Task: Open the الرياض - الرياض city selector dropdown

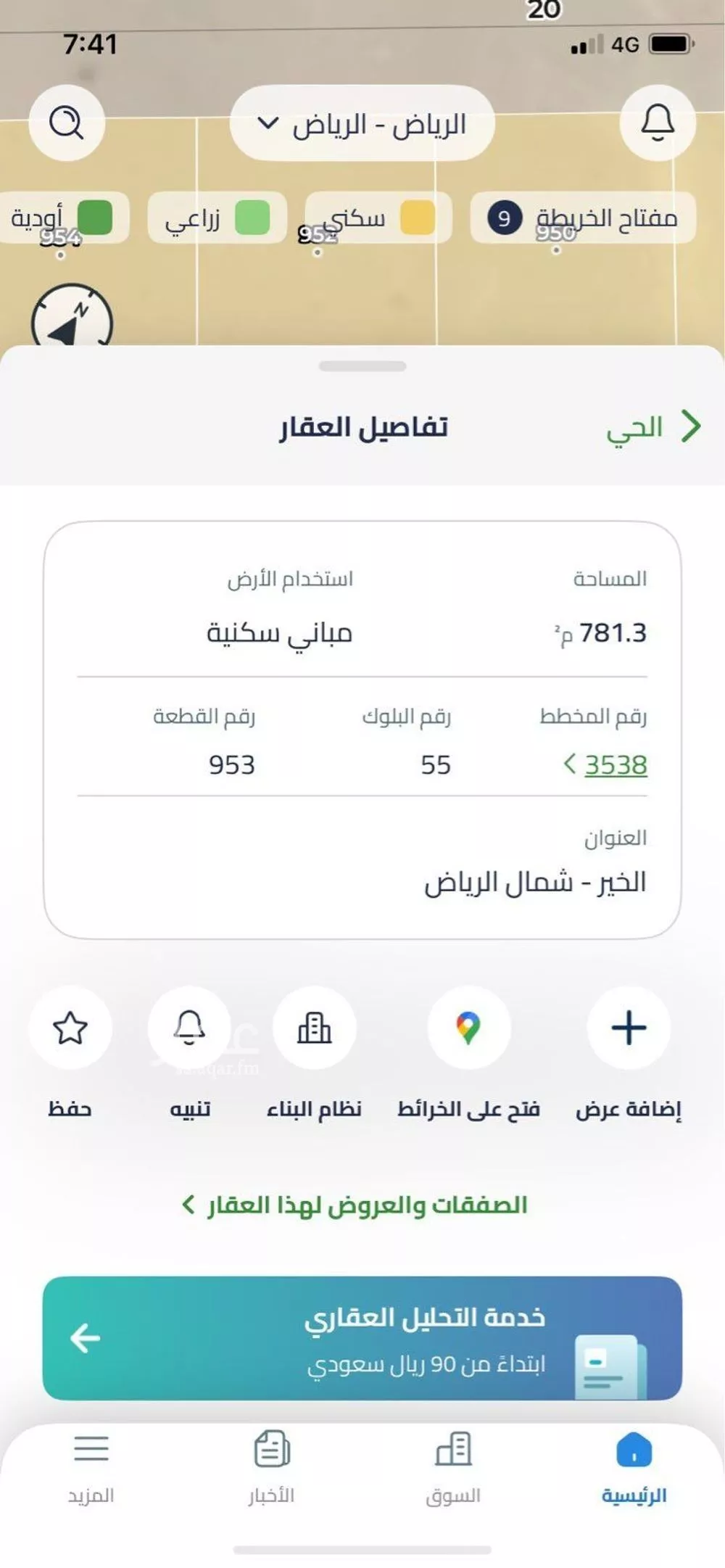Action: tap(362, 123)
